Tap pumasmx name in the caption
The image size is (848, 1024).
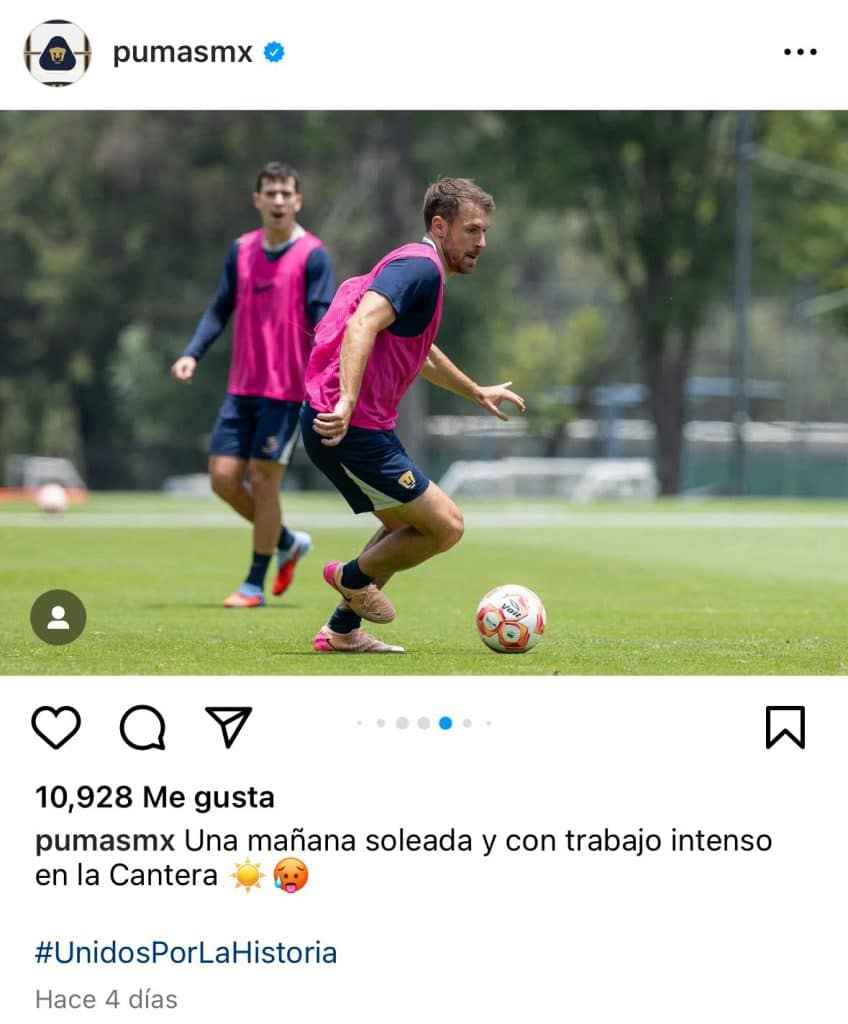105,841
